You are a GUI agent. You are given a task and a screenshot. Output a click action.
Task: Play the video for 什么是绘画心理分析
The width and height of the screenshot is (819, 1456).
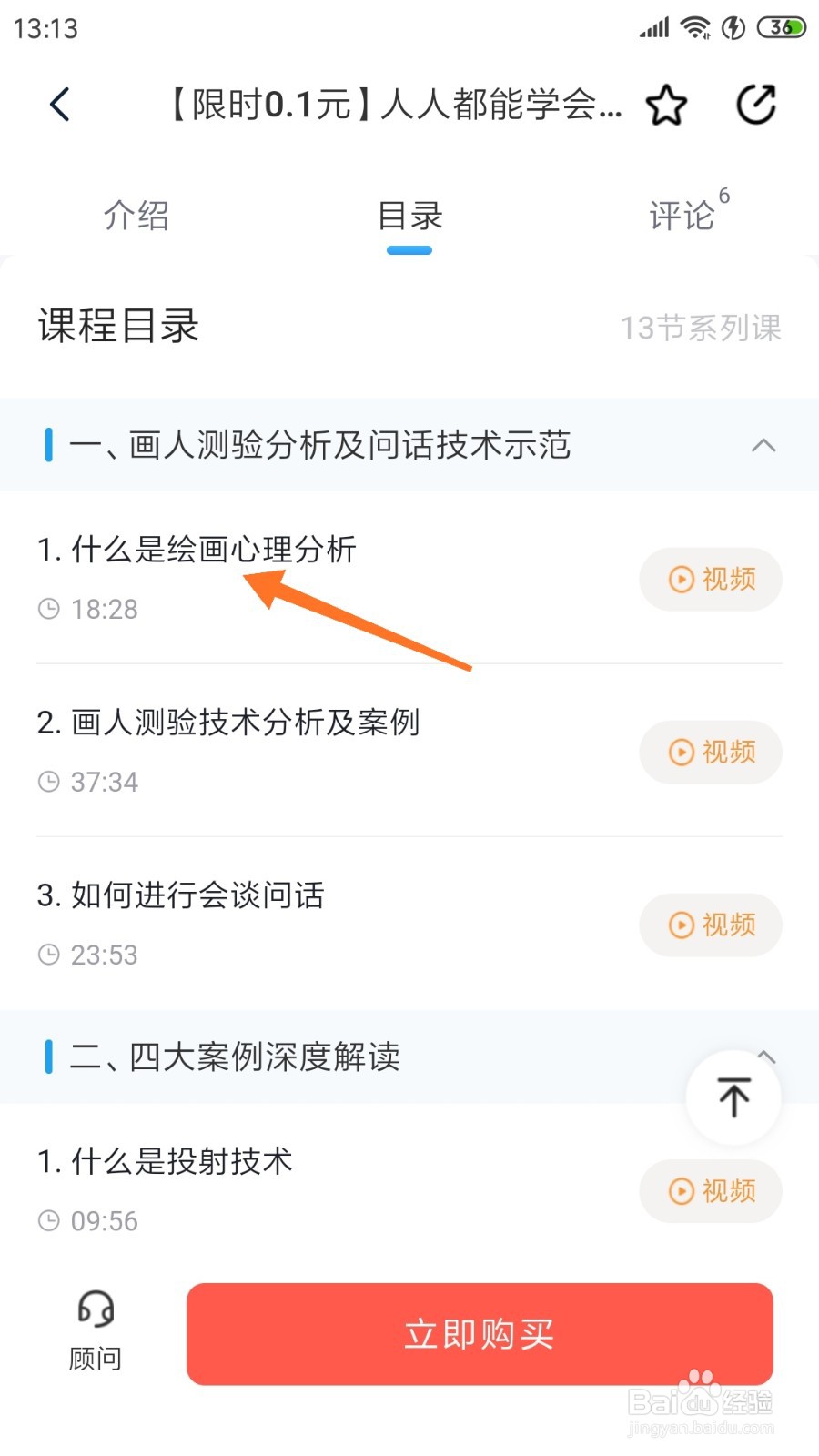point(710,580)
